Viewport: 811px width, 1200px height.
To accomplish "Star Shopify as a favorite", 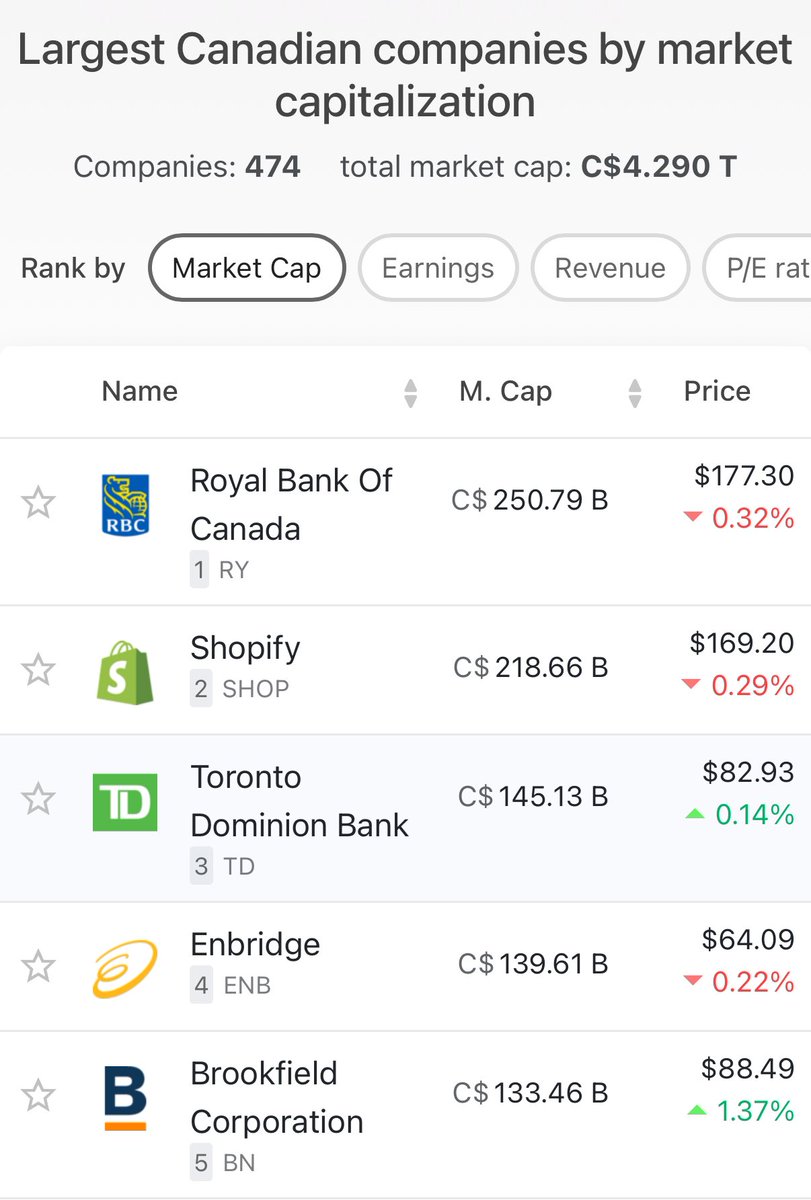I will click(x=38, y=669).
